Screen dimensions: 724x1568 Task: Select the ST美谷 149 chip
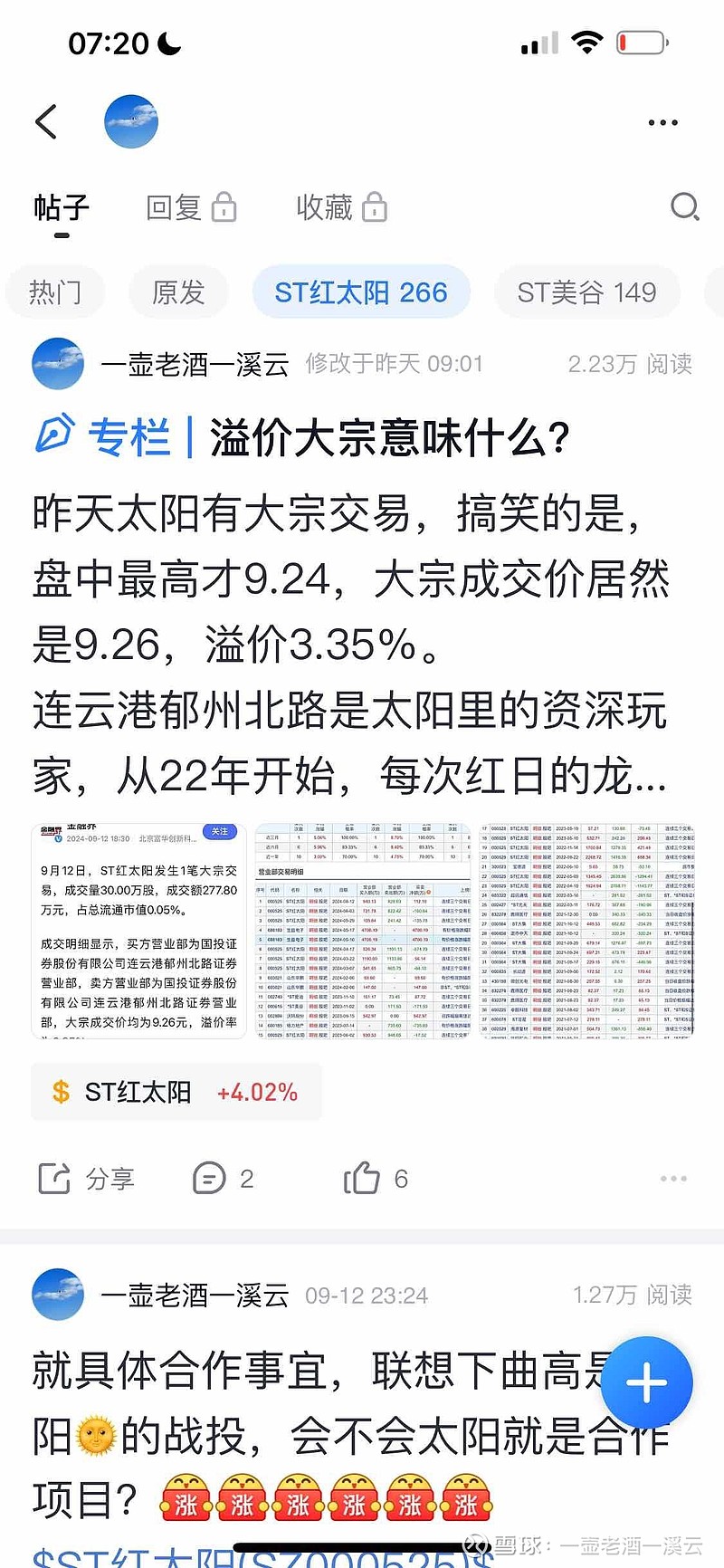click(586, 292)
